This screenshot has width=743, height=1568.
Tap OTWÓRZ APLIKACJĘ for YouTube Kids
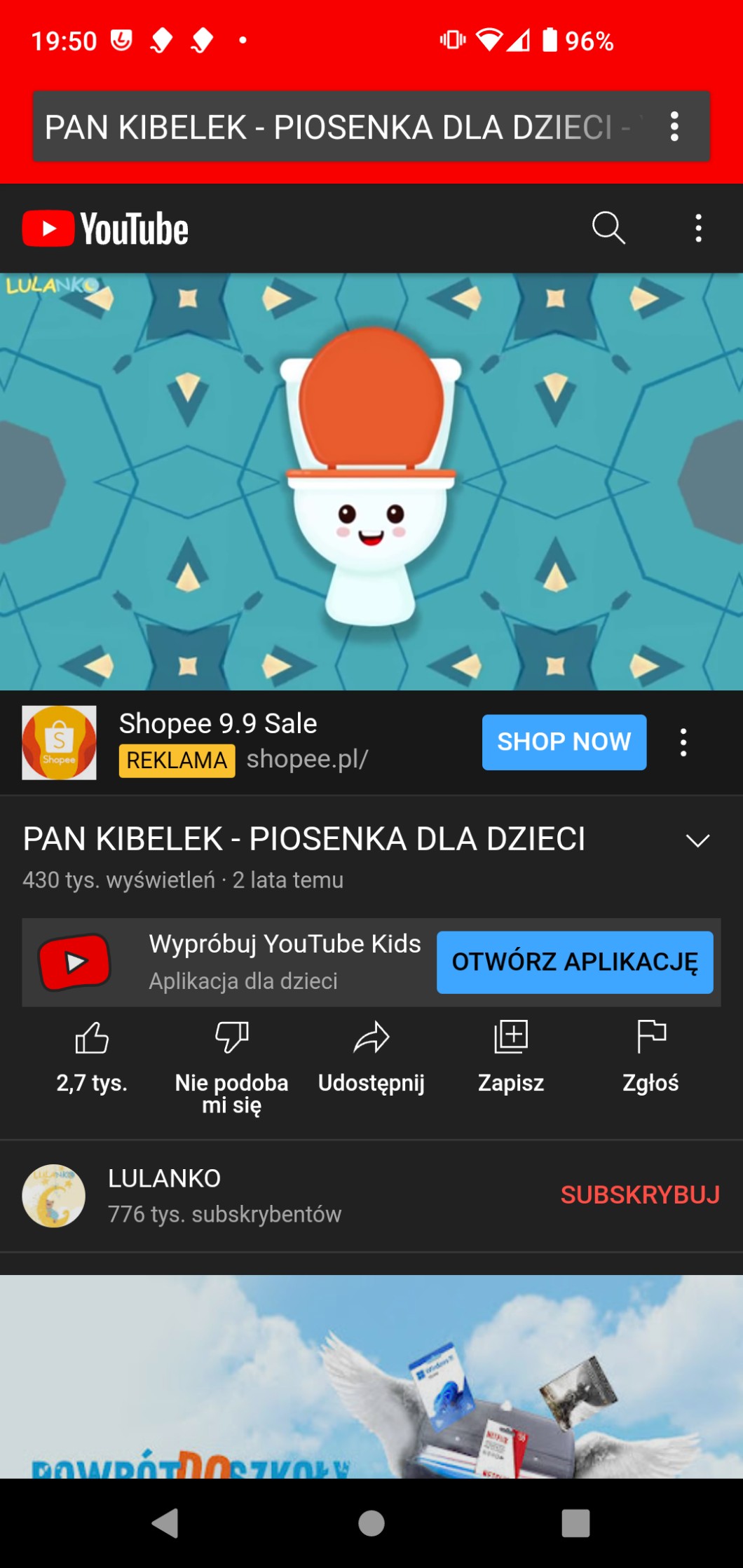[575, 962]
